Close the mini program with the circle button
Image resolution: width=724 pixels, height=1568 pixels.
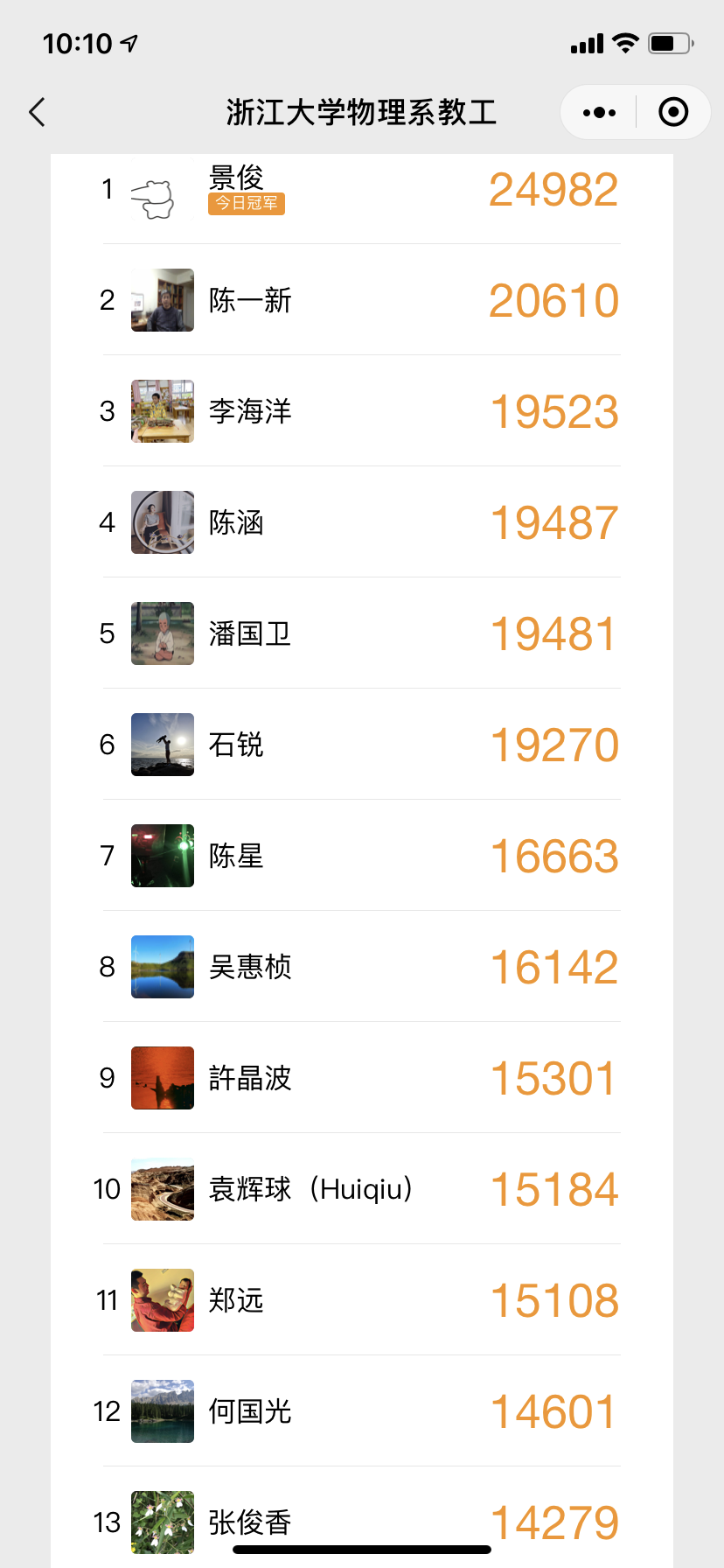pos(672,112)
